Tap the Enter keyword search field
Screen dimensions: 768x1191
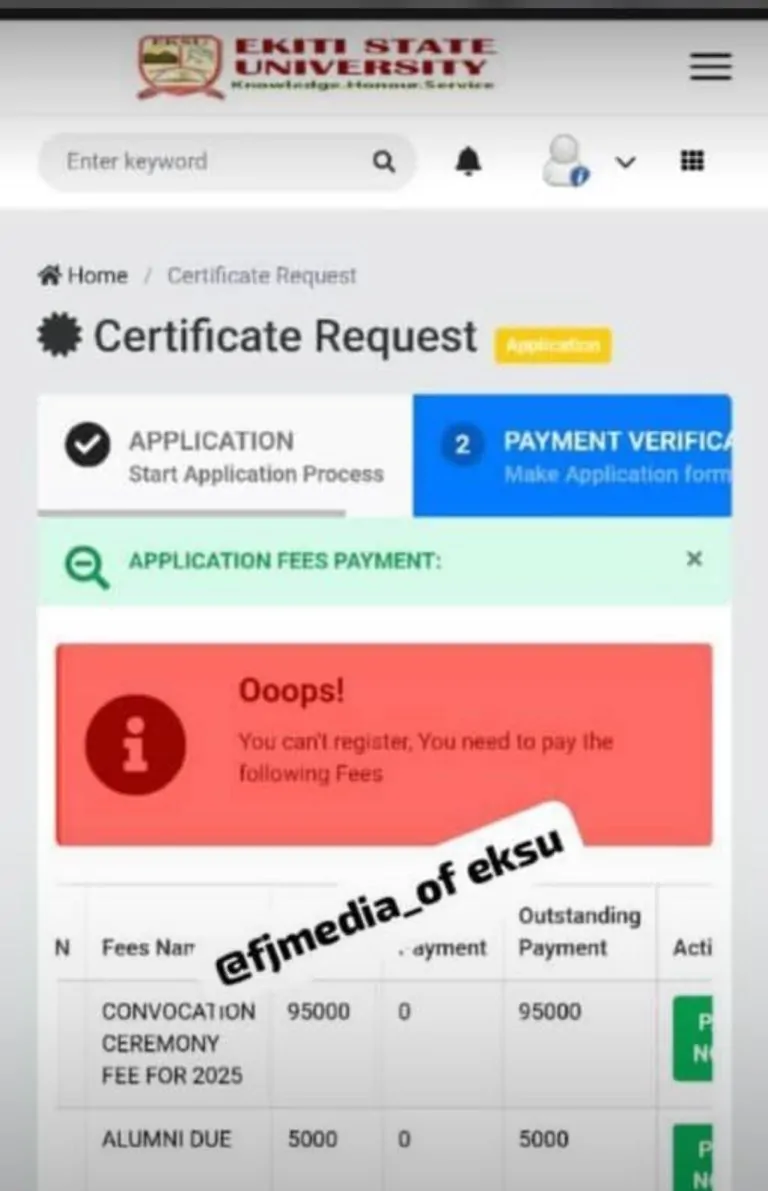(x=210, y=161)
